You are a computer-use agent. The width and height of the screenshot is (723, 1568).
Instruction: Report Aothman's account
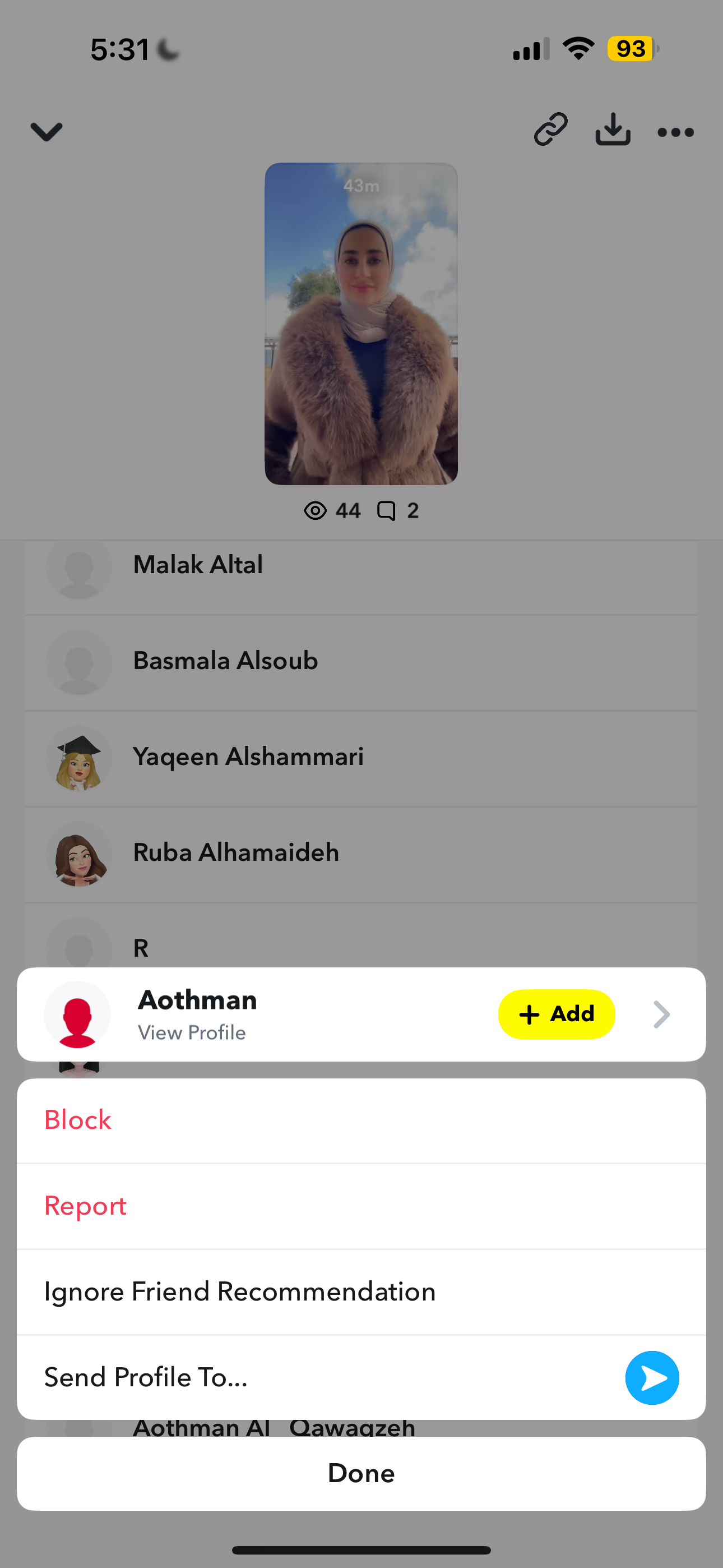[x=85, y=1206]
